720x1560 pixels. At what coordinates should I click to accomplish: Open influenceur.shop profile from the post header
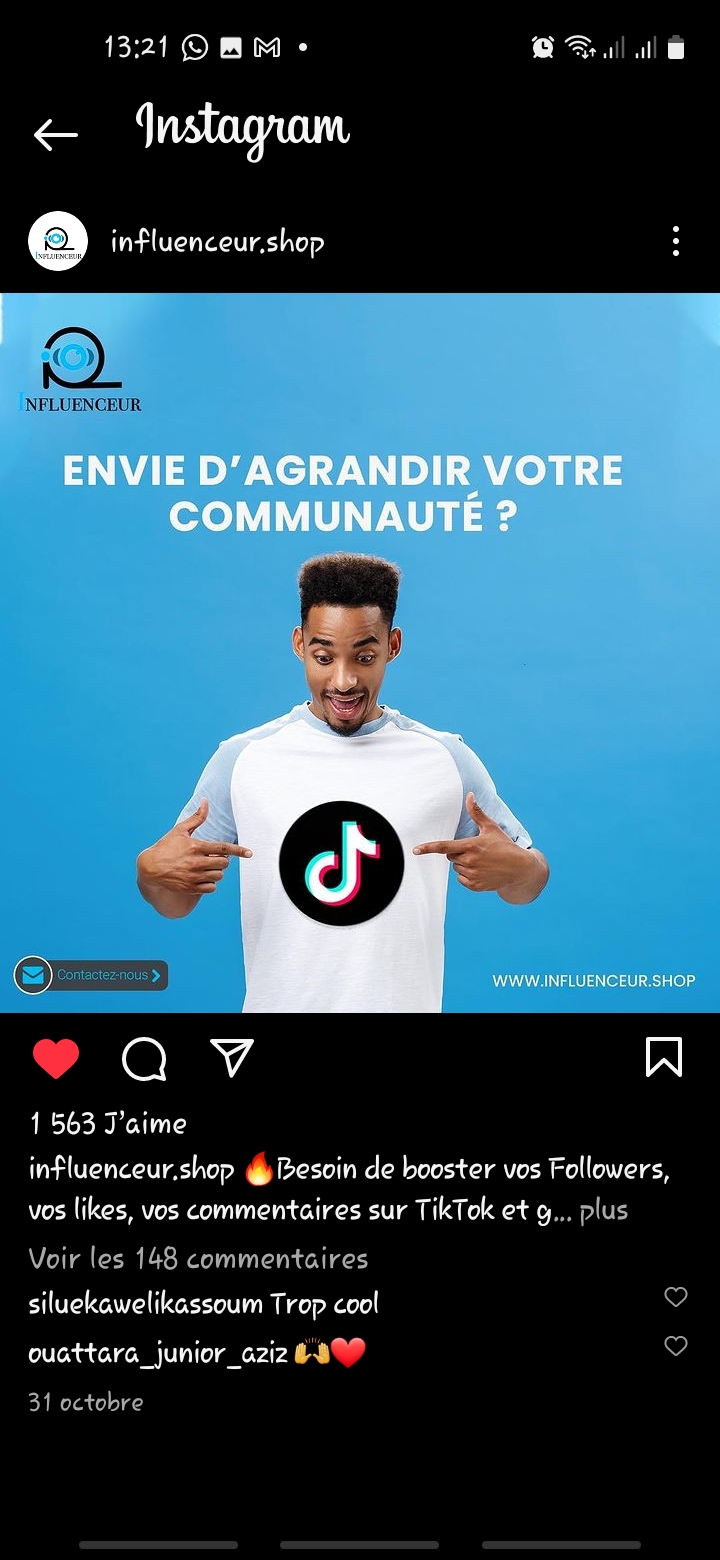point(217,242)
